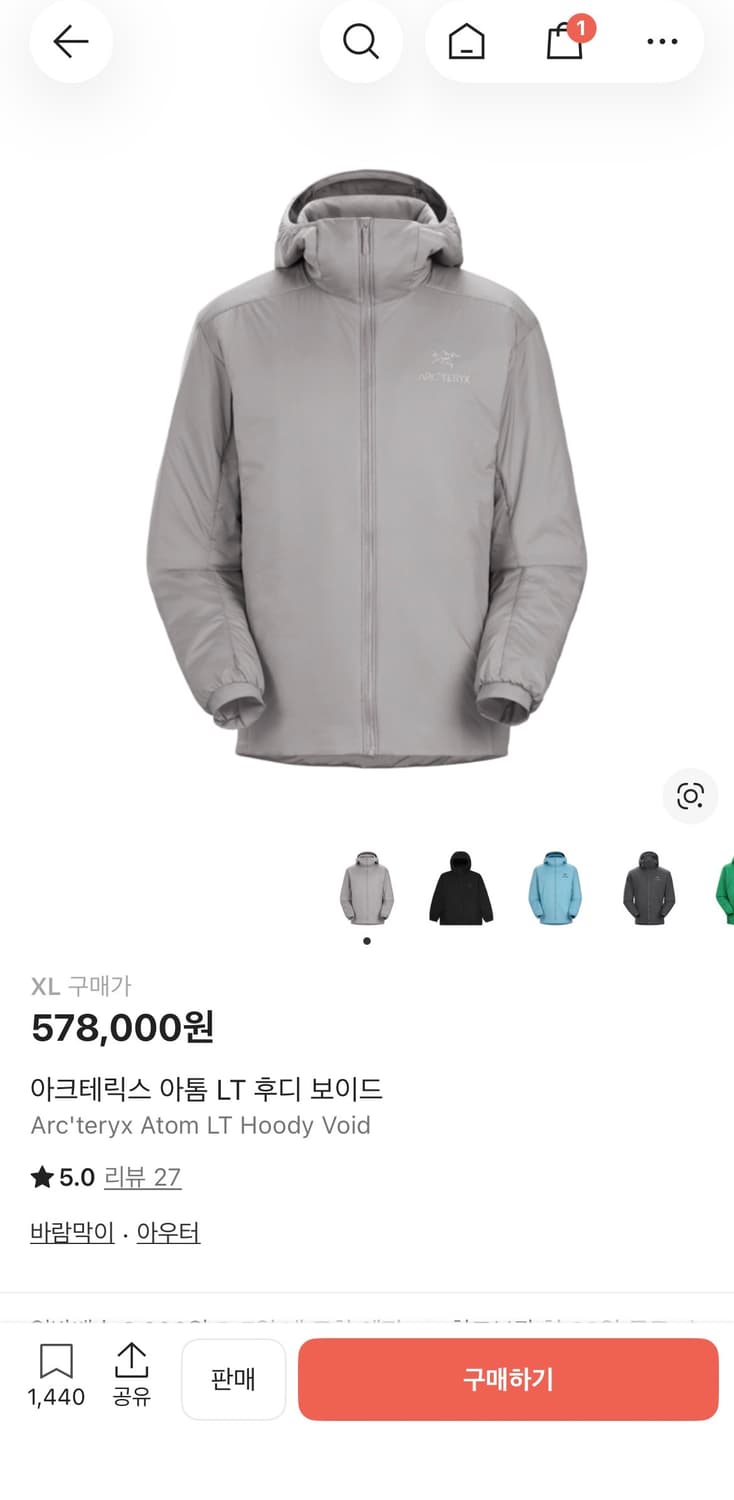This screenshot has height=1500, width=734.
Task: Tap the 판매 sell button
Action: 233,1380
